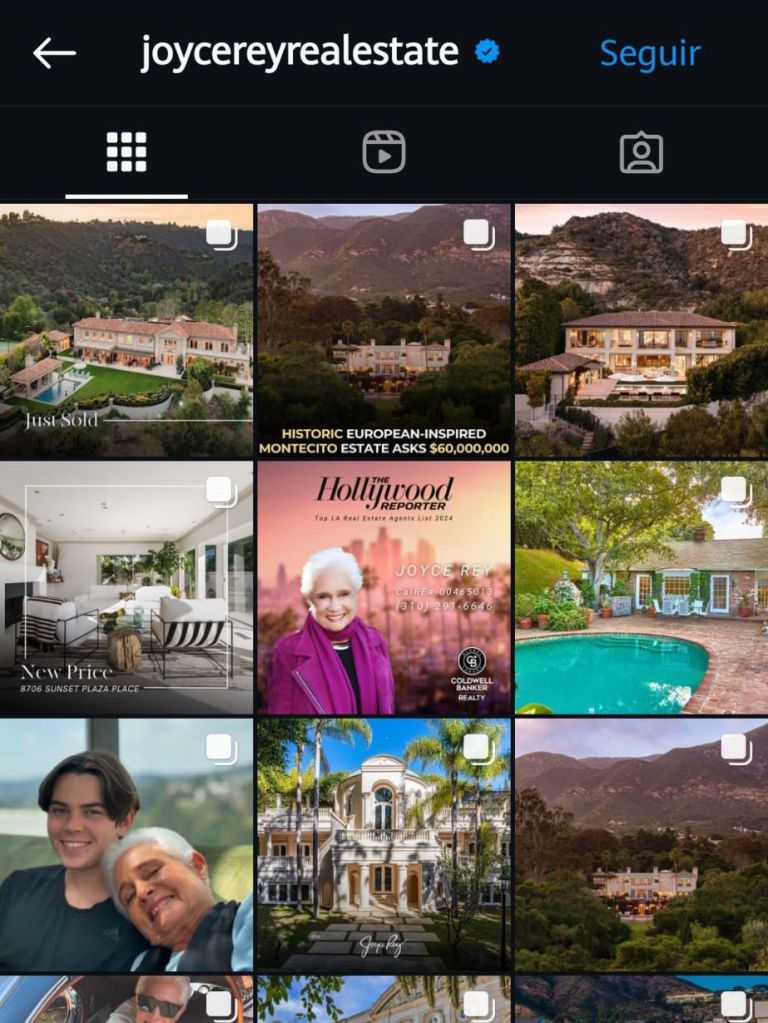Open the brick house with pool post

(641, 587)
